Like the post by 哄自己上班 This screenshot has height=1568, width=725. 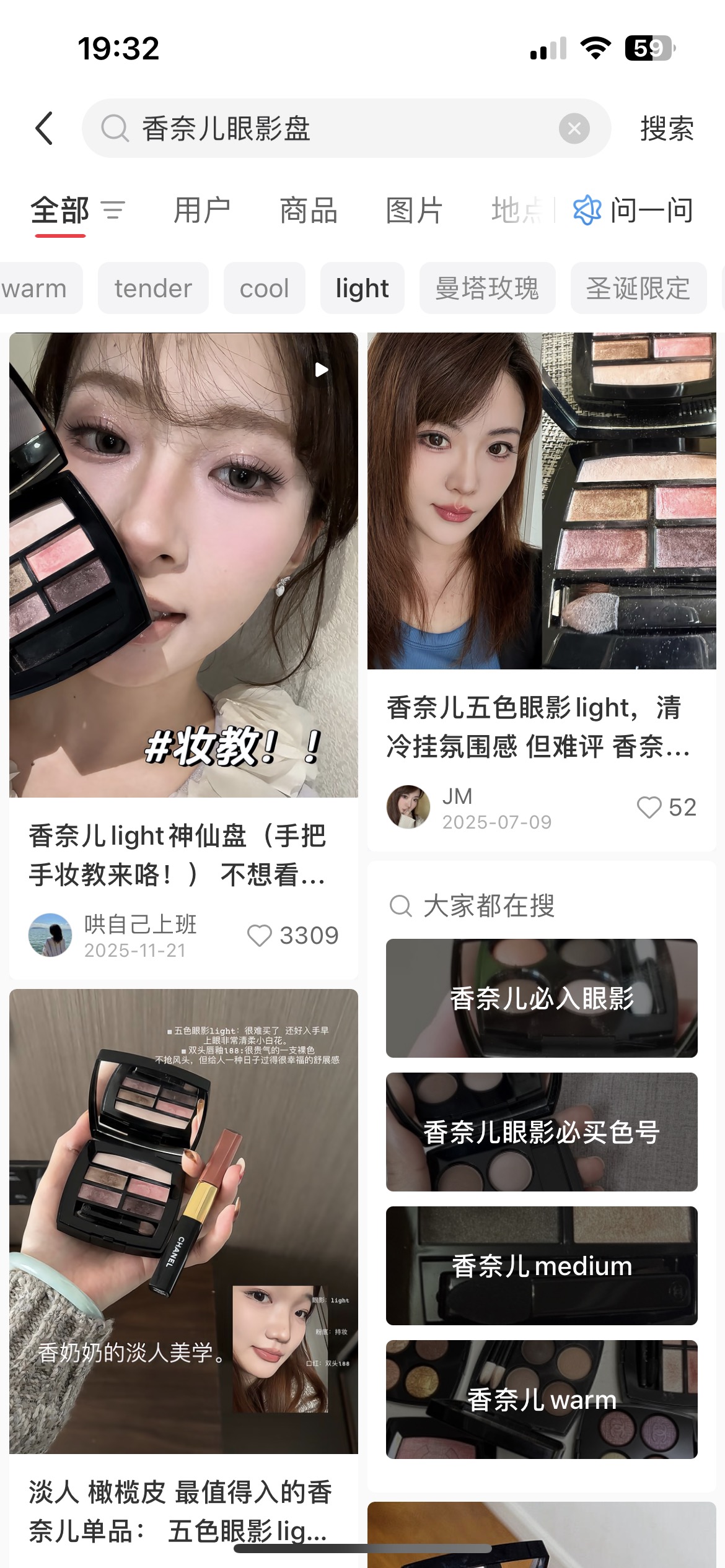pyautogui.click(x=260, y=936)
